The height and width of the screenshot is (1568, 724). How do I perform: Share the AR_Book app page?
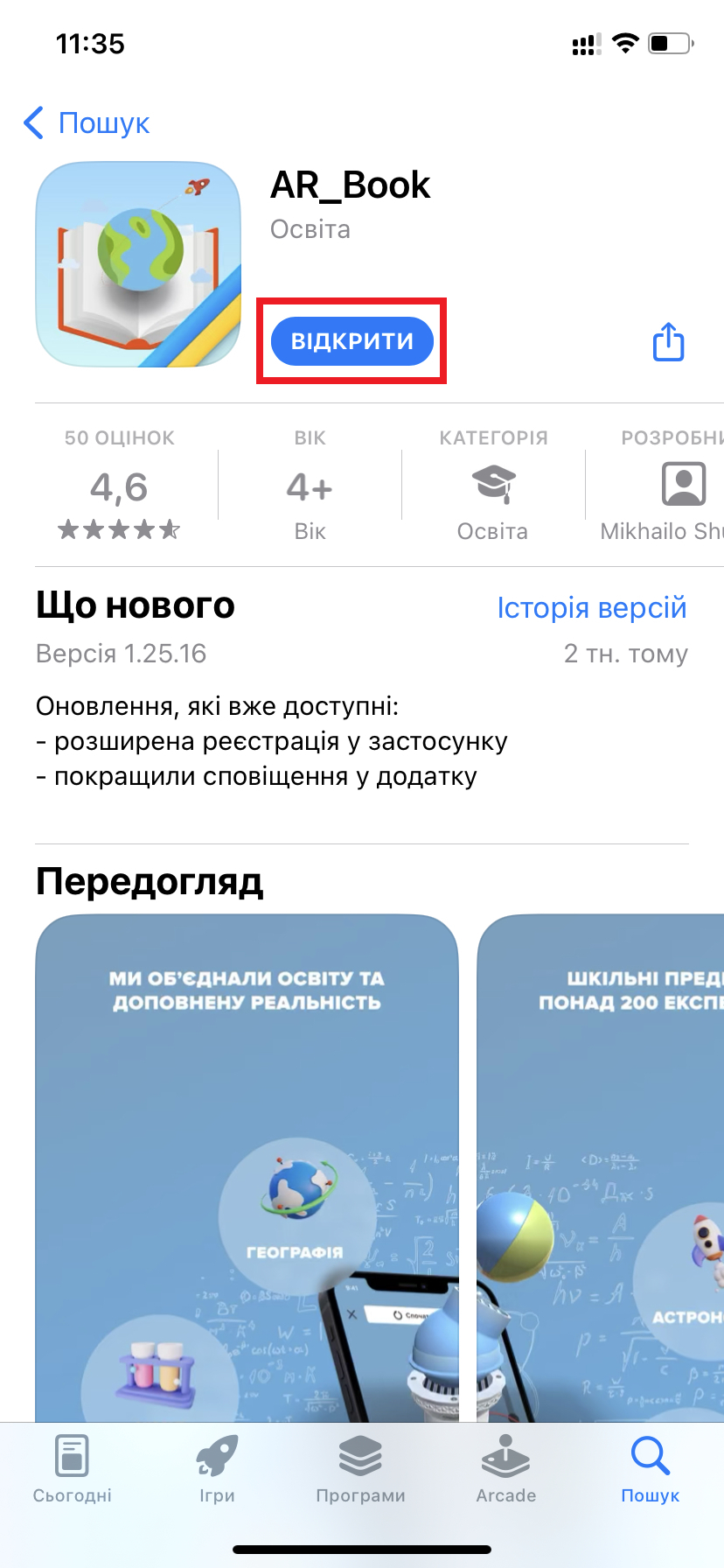(x=669, y=342)
